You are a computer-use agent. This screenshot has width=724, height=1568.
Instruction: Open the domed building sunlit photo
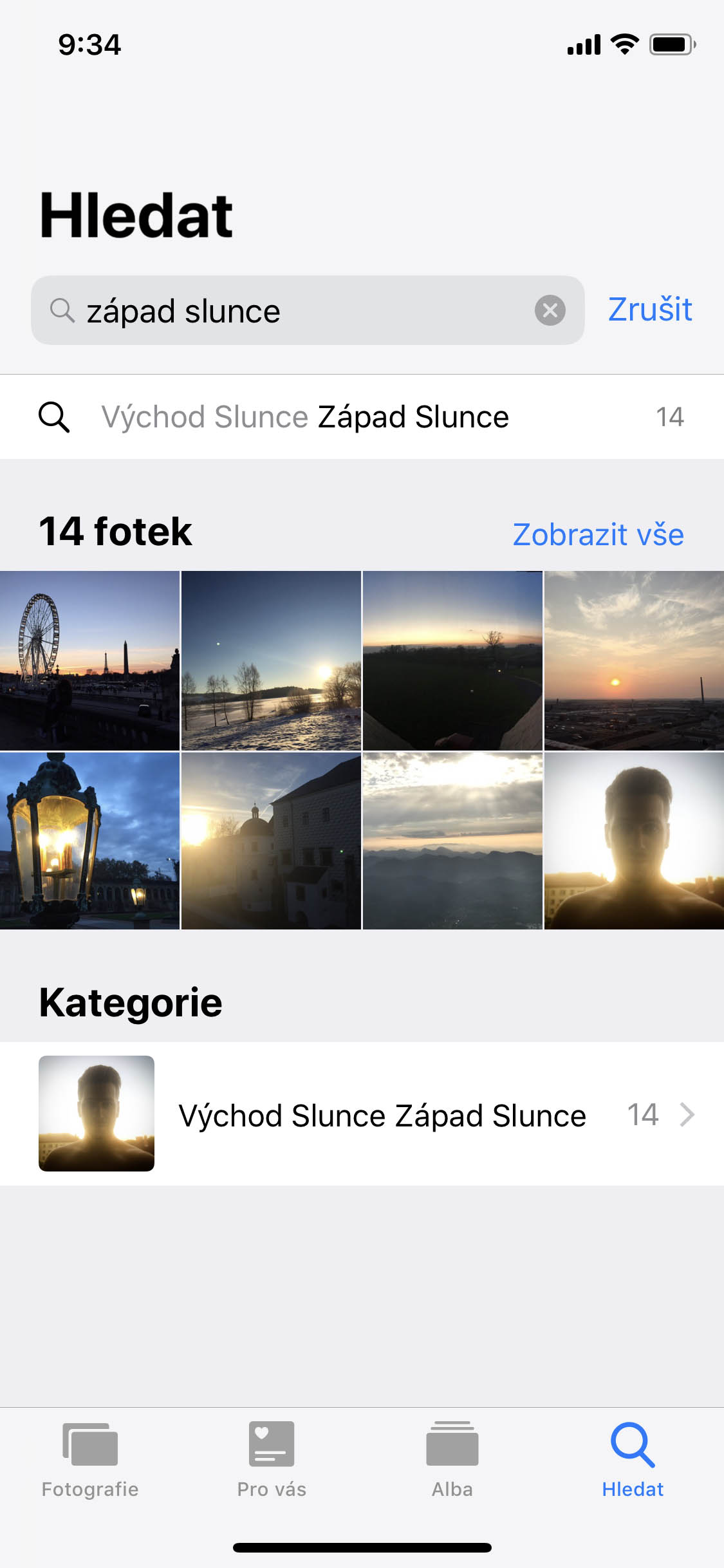pos(271,841)
